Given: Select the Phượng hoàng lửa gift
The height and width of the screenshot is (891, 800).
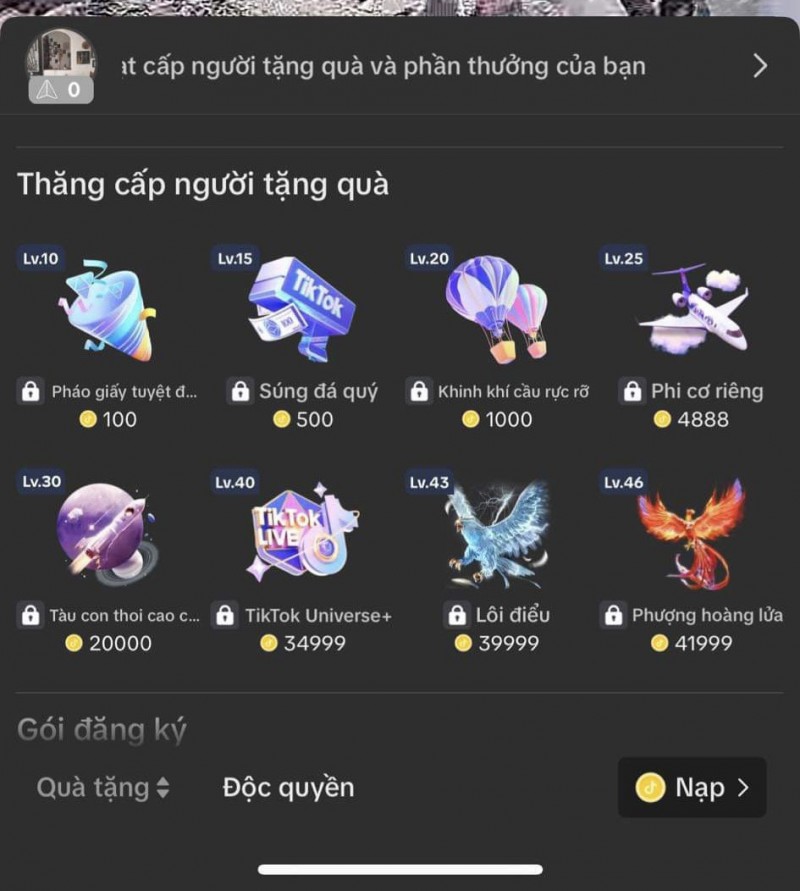Looking at the screenshot, I should [x=691, y=534].
